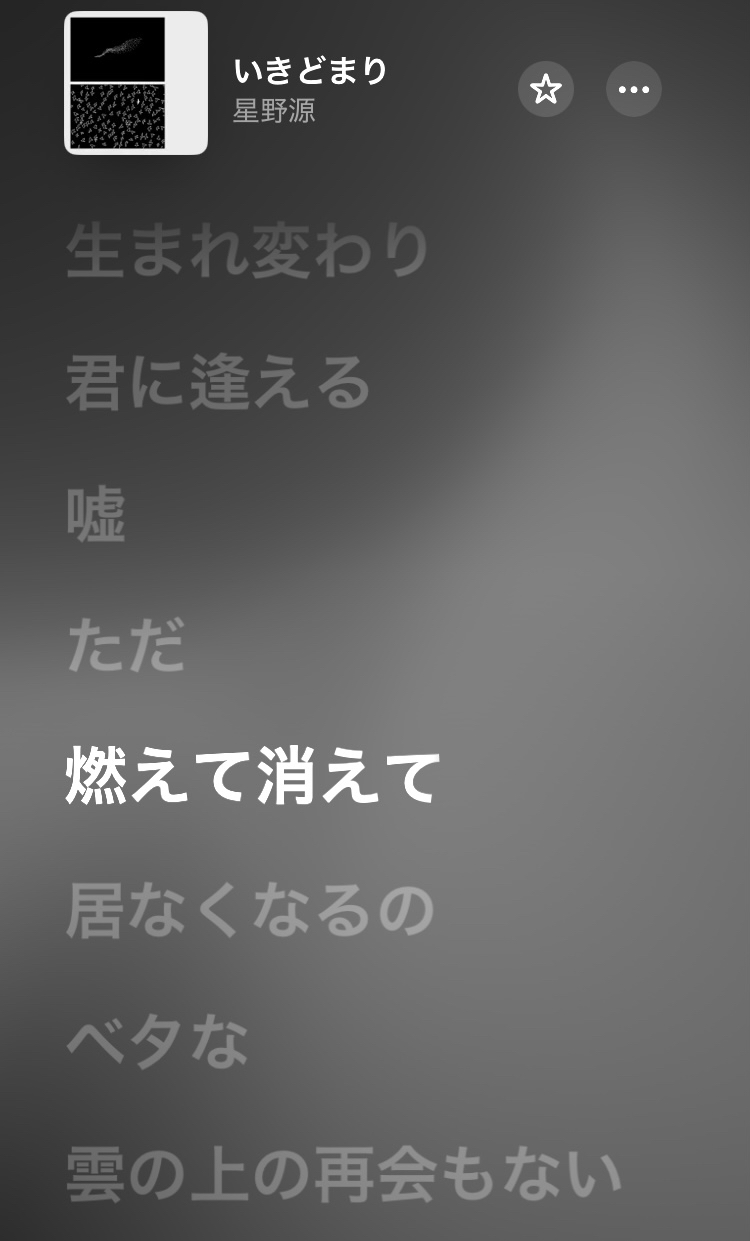Open the three-dot more options menu
This screenshot has width=750, height=1241.
[634, 90]
